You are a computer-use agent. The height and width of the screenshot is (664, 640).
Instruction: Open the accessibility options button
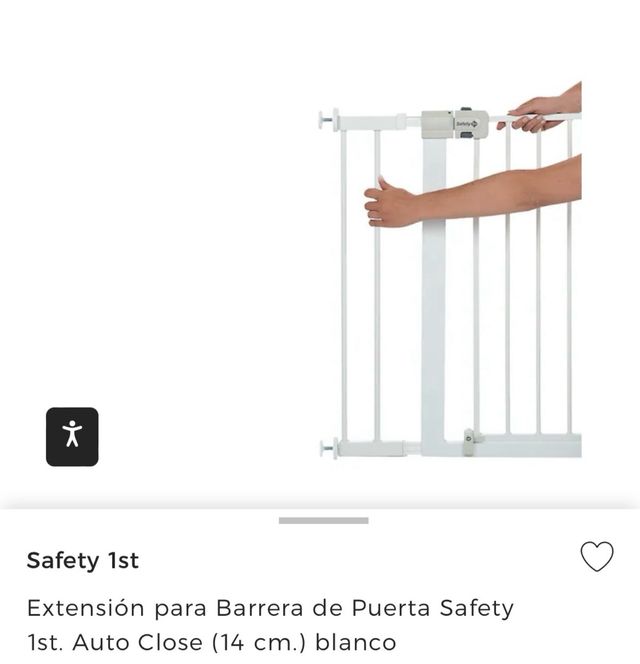pyautogui.click(x=72, y=436)
